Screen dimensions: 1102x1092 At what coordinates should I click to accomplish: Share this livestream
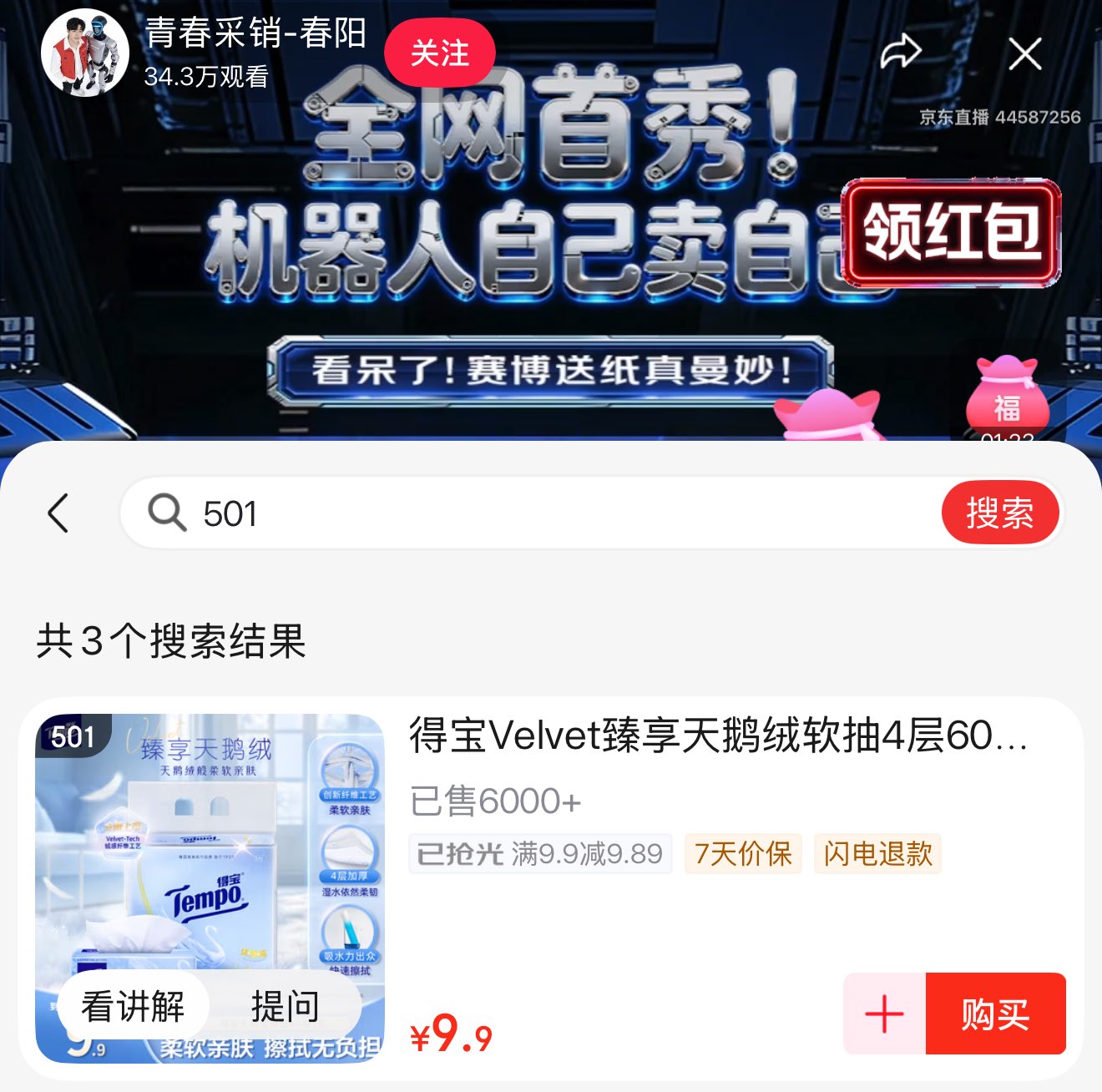(x=901, y=53)
